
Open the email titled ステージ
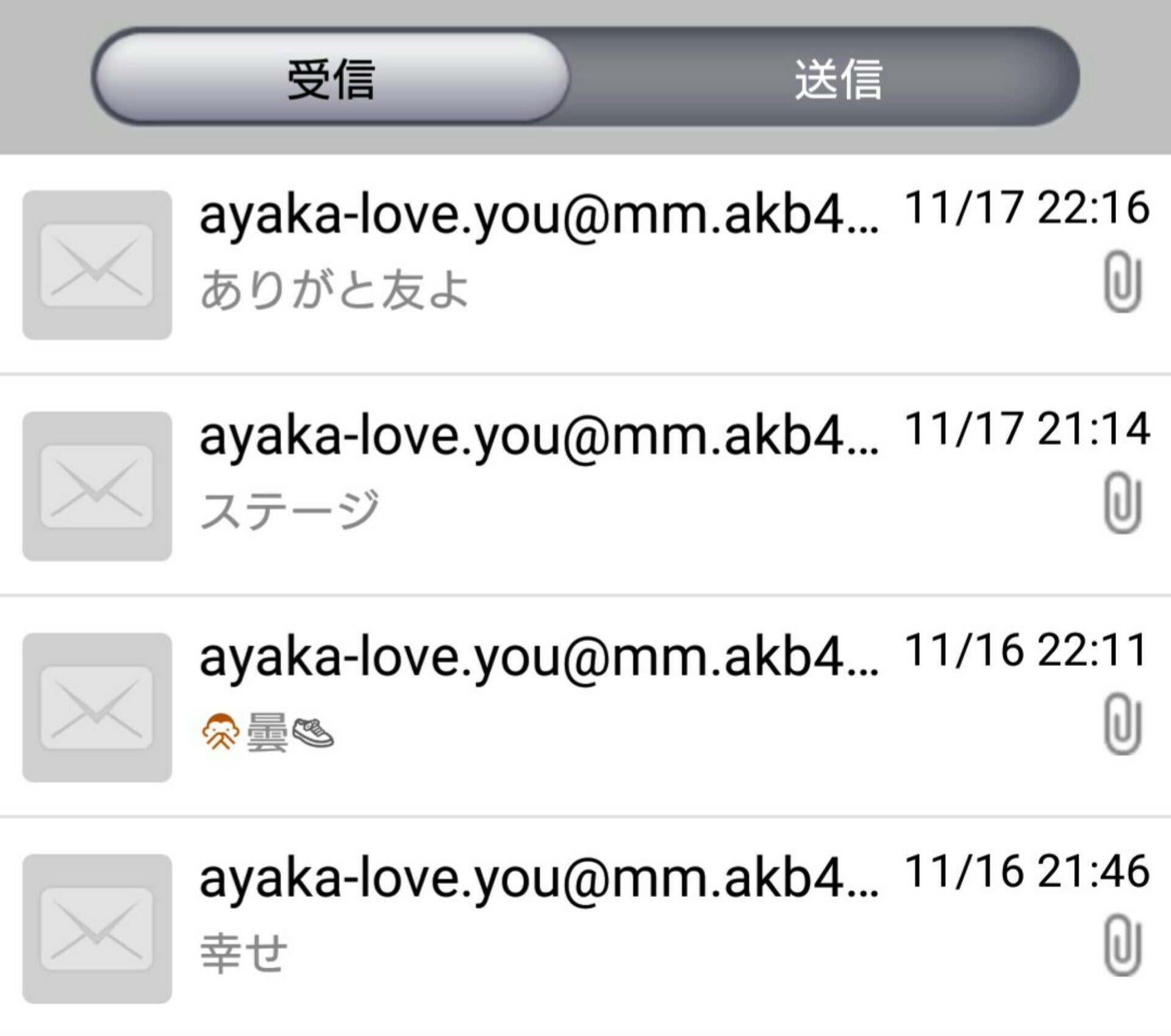pyautogui.click(x=585, y=485)
